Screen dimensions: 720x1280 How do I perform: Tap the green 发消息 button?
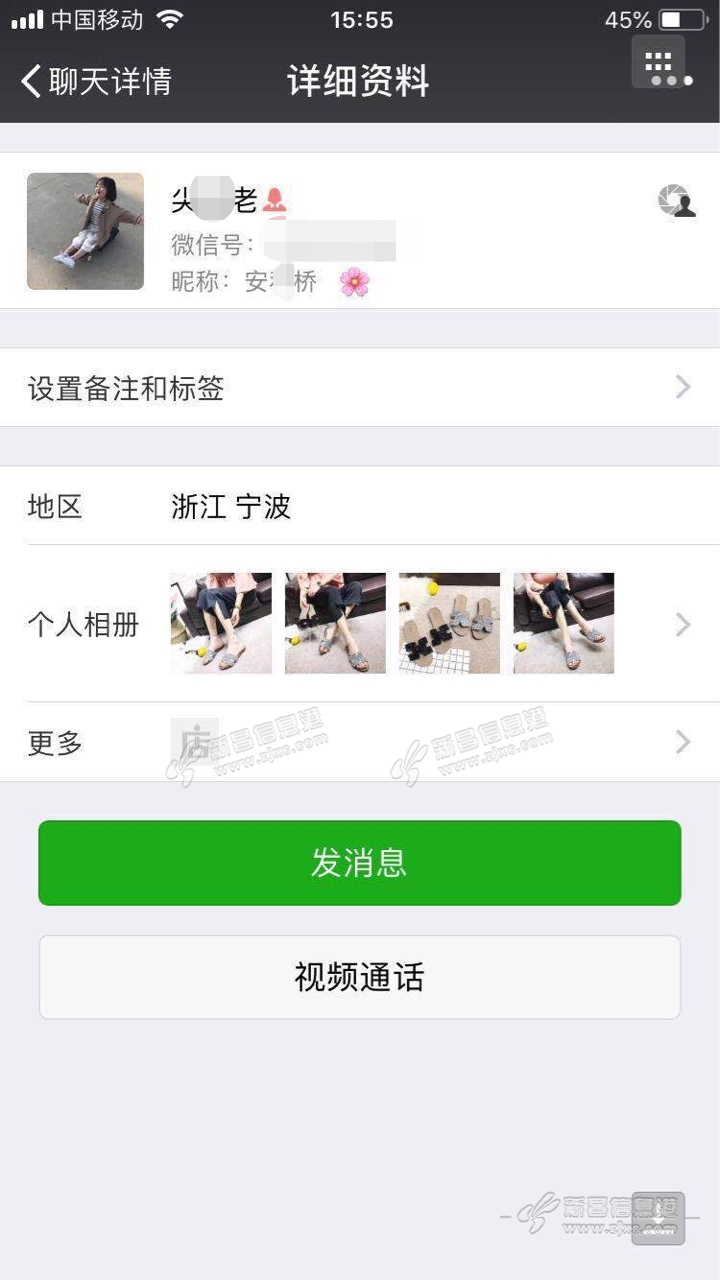click(x=360, y=863)
